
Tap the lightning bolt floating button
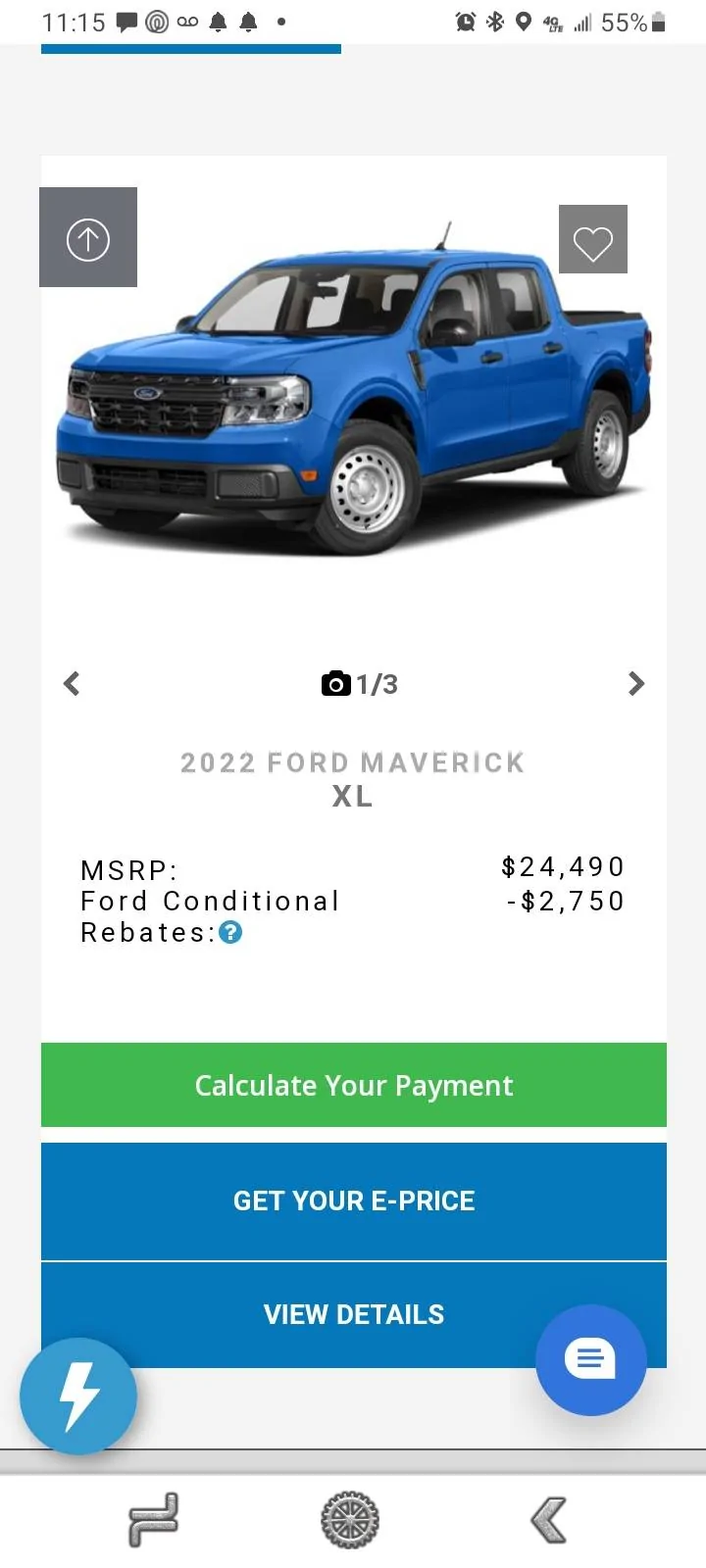(x=78, y=1396)
